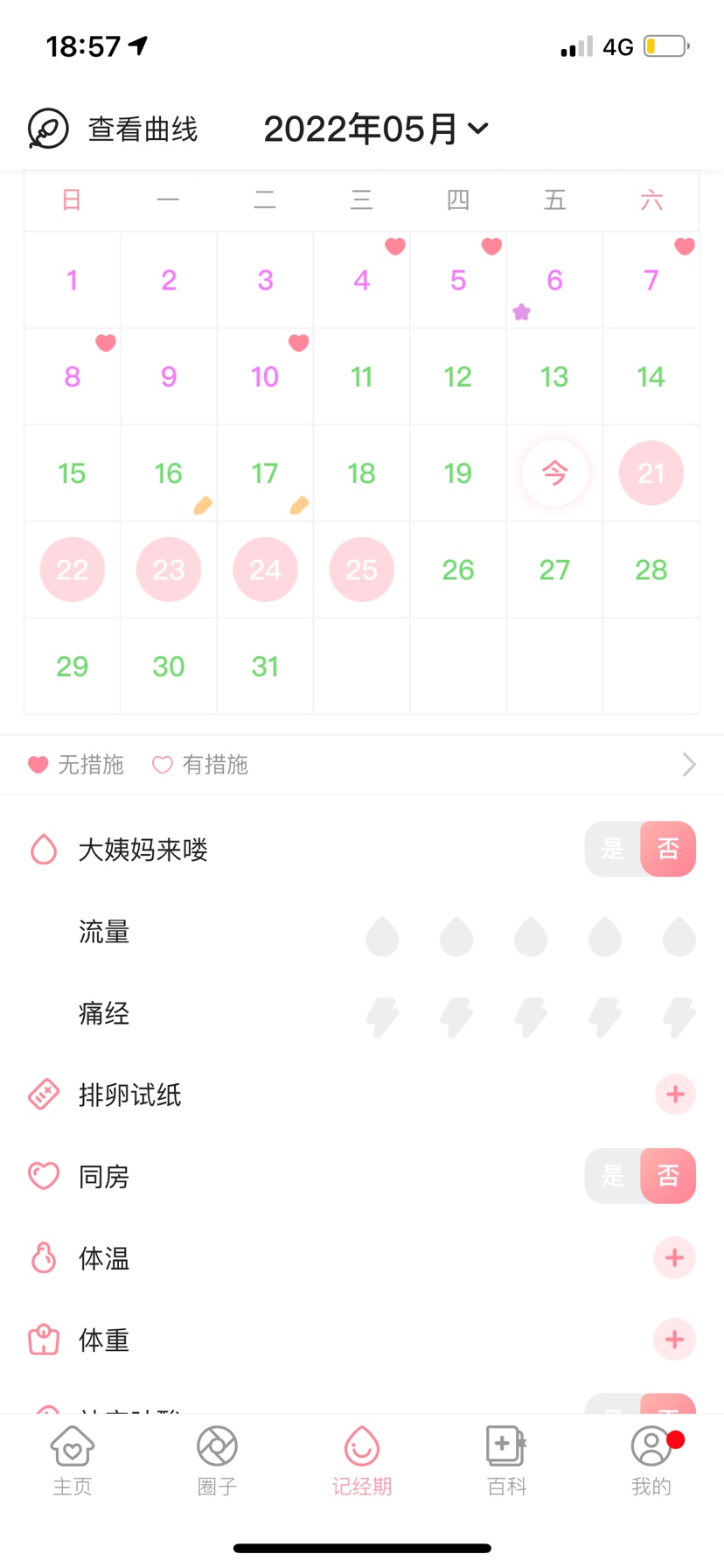The image size is (724, 1568).
Task: Add 体重 record with plus
Action: coord(675,1340)
